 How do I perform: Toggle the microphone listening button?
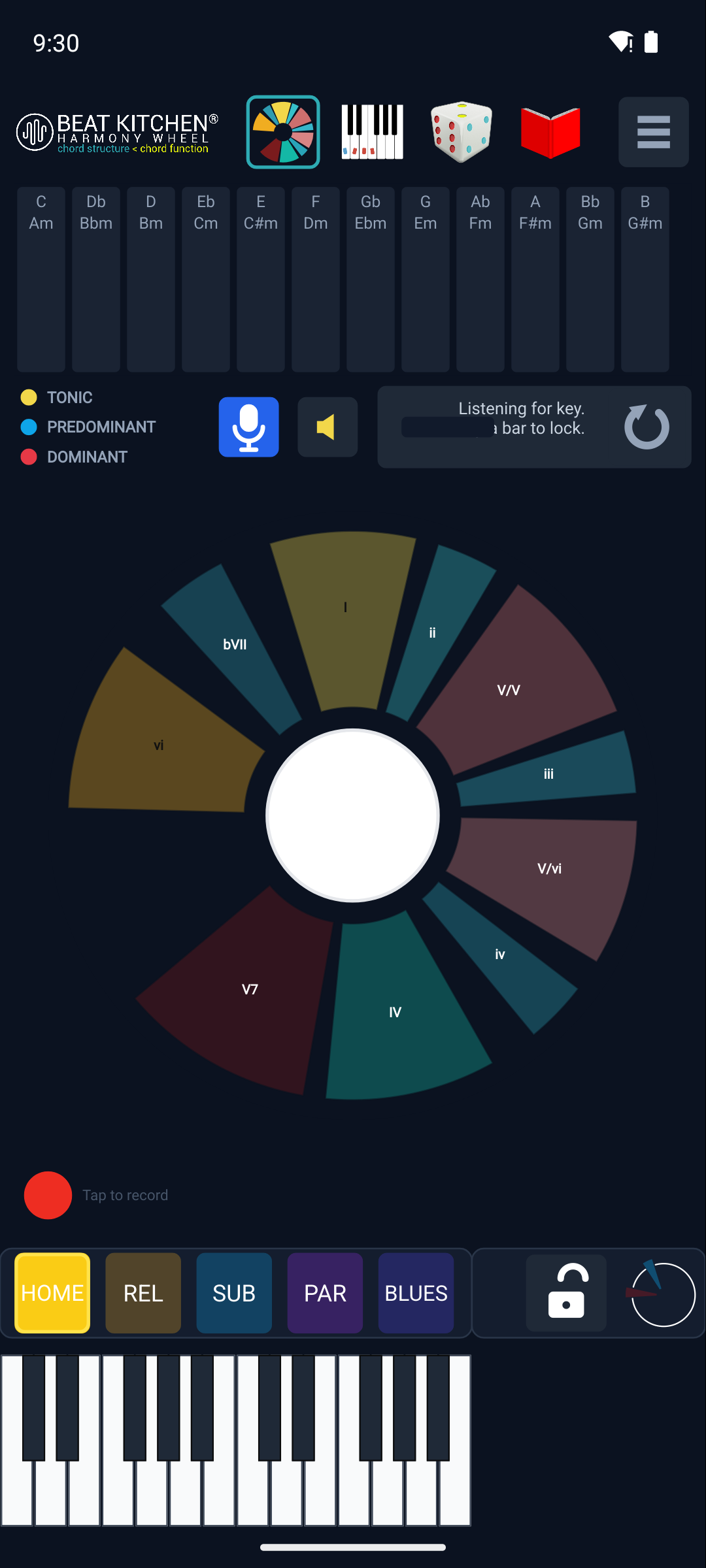pyautogui.click(x=248, y=427)
